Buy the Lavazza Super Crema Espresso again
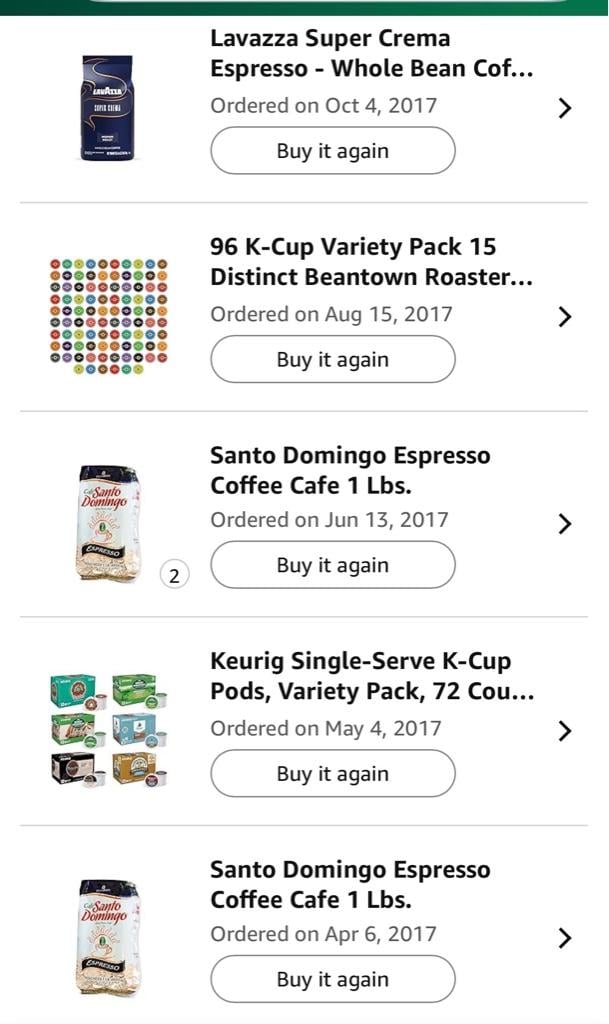Image resolution: width=609 pixels, height=1024 pixels. (332, 151)
